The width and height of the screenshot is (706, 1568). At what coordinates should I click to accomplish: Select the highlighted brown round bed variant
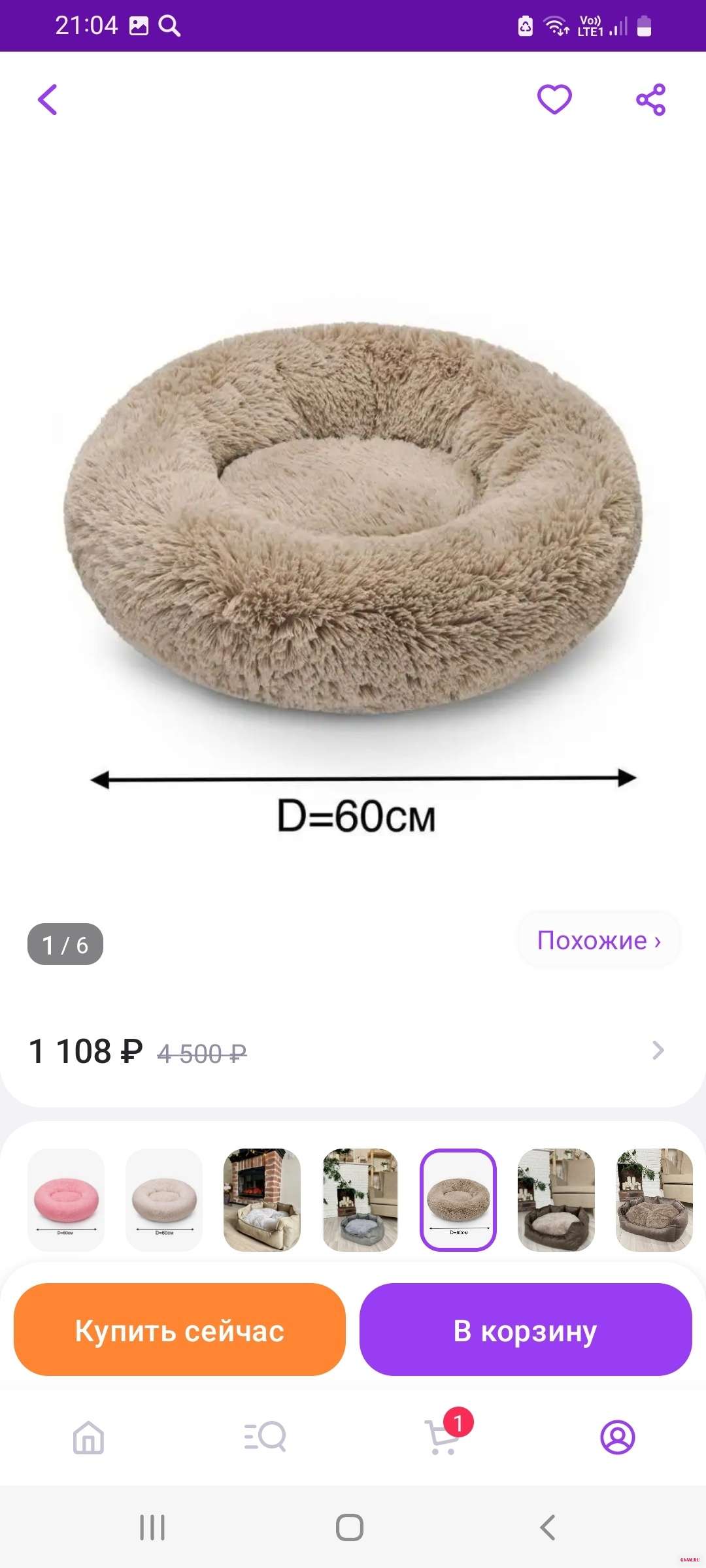coord(458,1200)
